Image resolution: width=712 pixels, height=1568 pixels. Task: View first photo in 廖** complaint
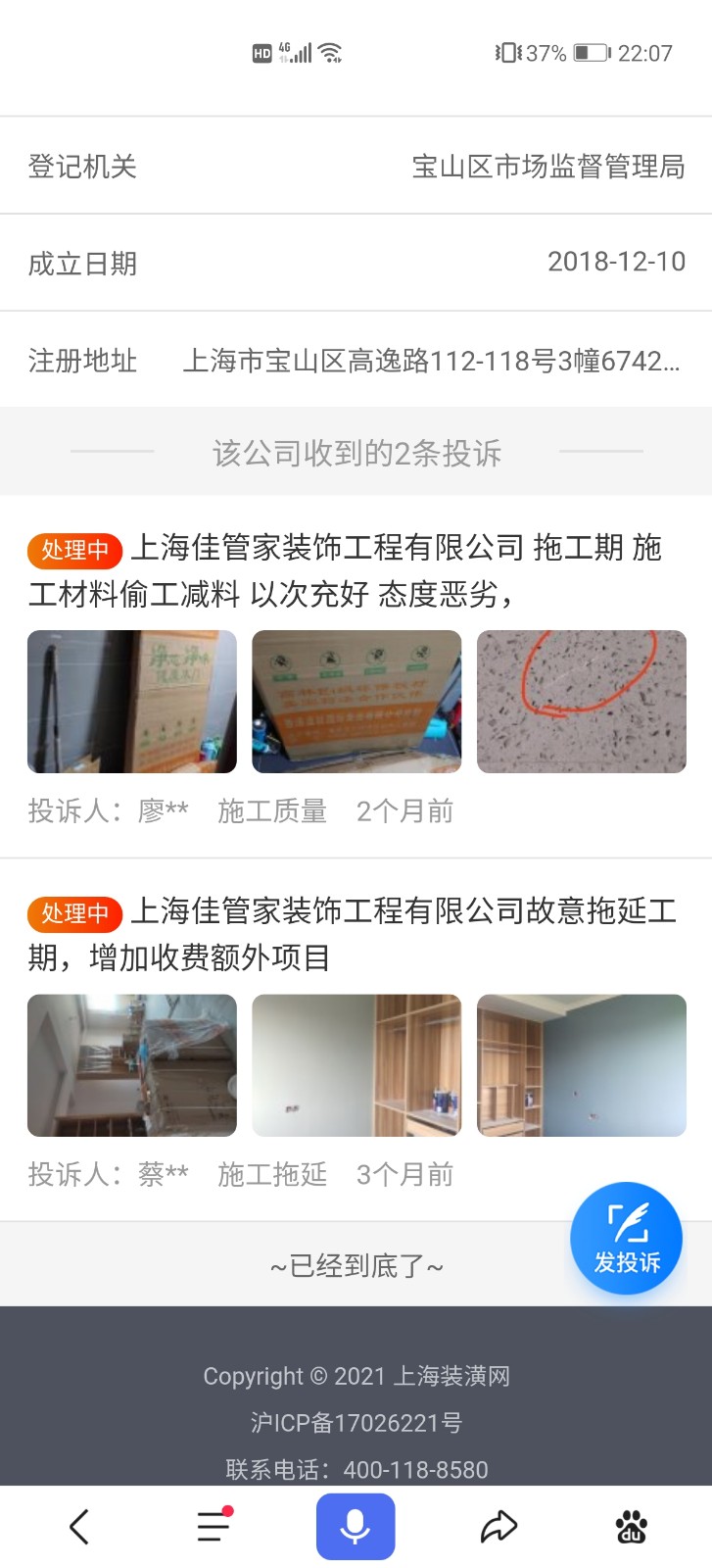[132, 702]
